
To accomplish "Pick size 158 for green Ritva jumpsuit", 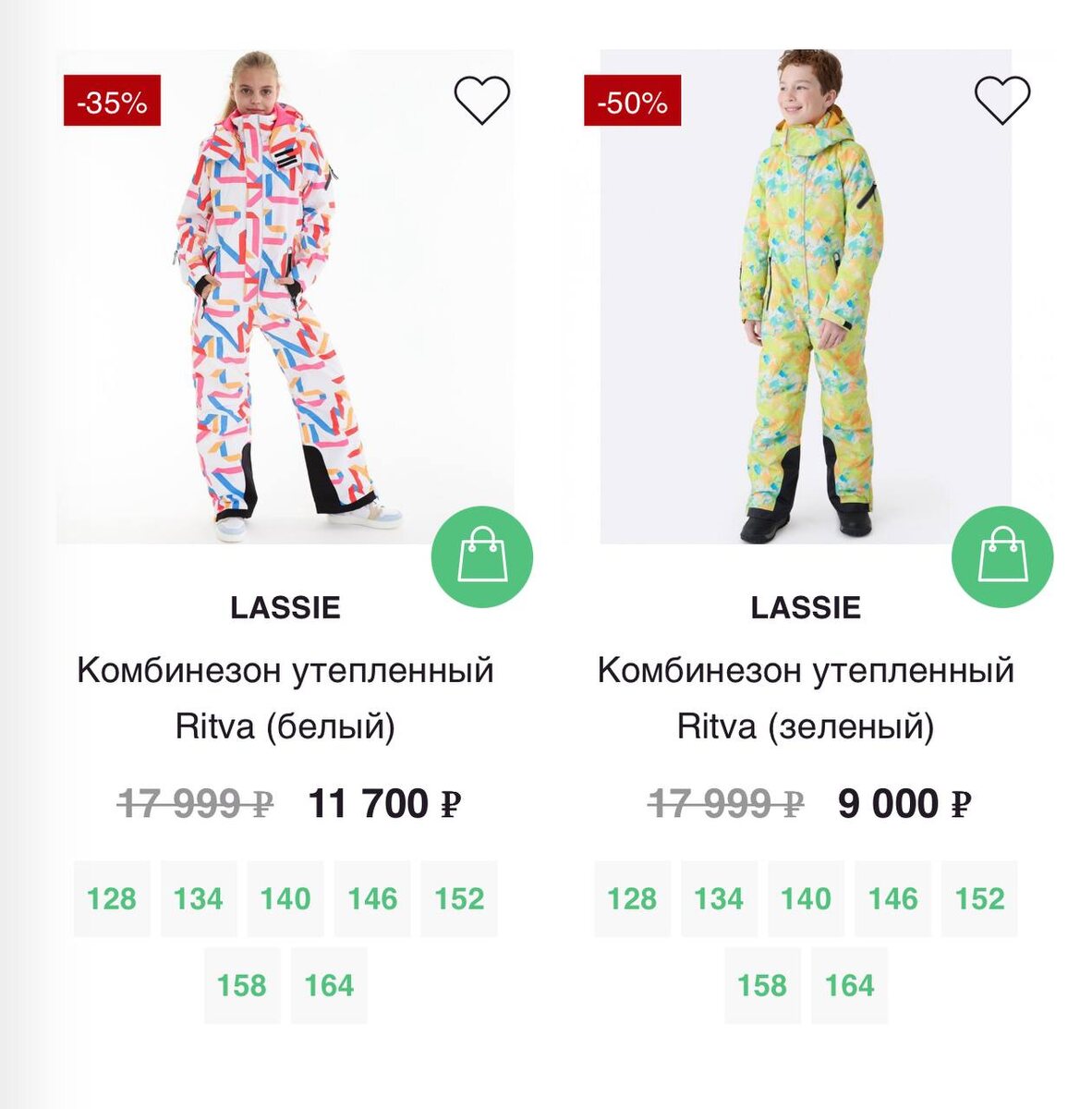I will pos(762,985).
